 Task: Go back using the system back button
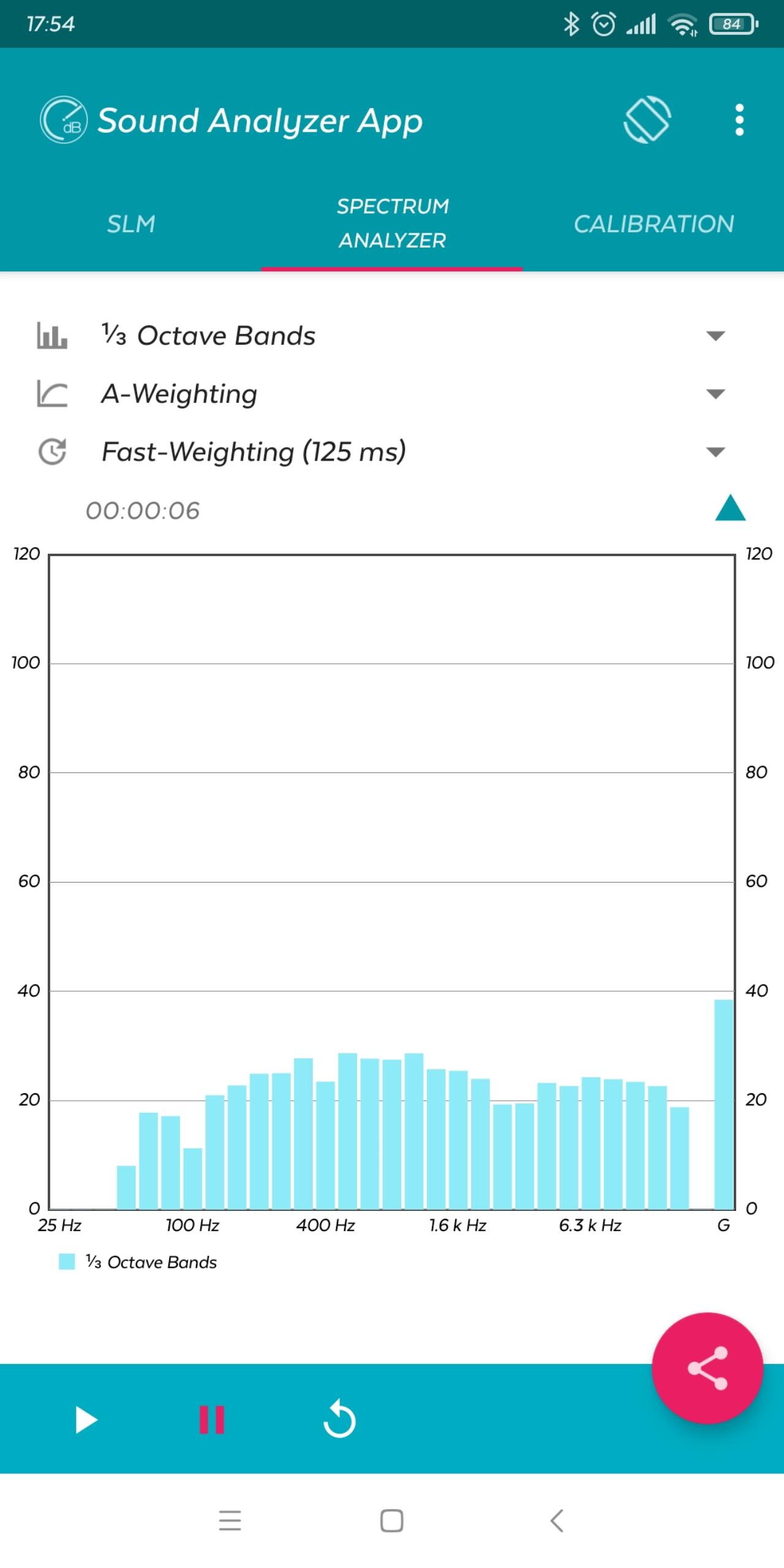[x=556, y=1520]
